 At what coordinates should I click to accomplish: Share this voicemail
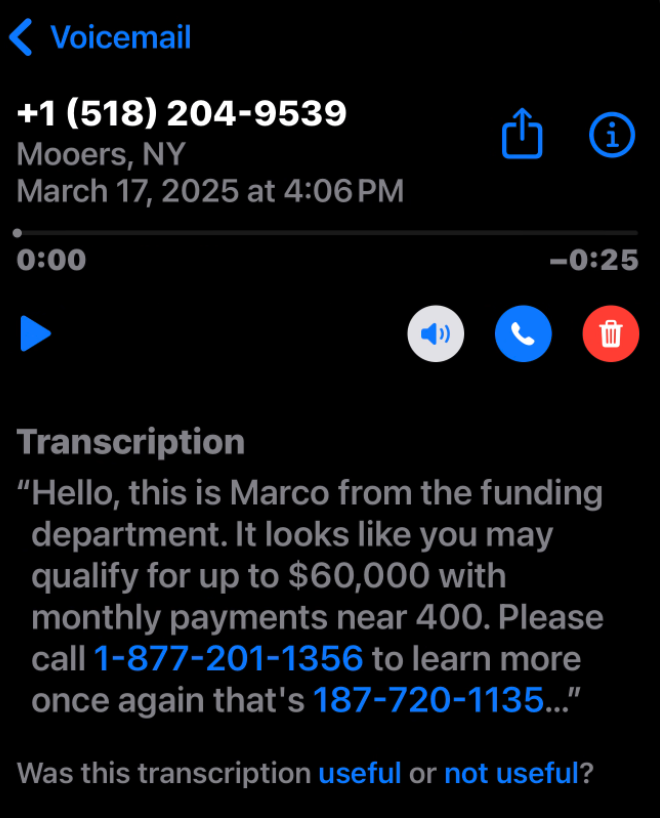[x=522, y=134]
